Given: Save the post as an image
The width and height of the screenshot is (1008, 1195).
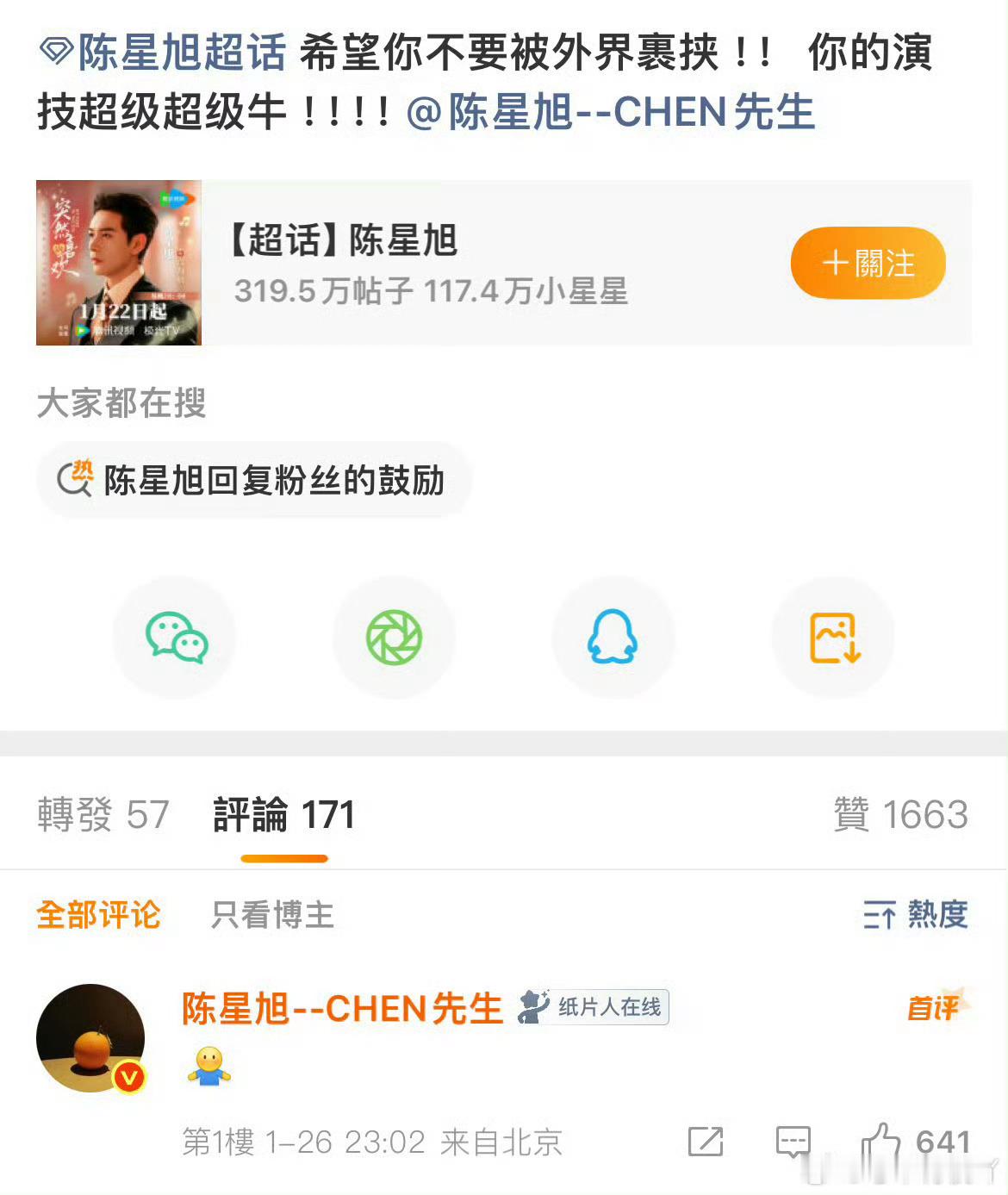Looking at the screenshot, I should pyautogui.click(x=832, y=636).
